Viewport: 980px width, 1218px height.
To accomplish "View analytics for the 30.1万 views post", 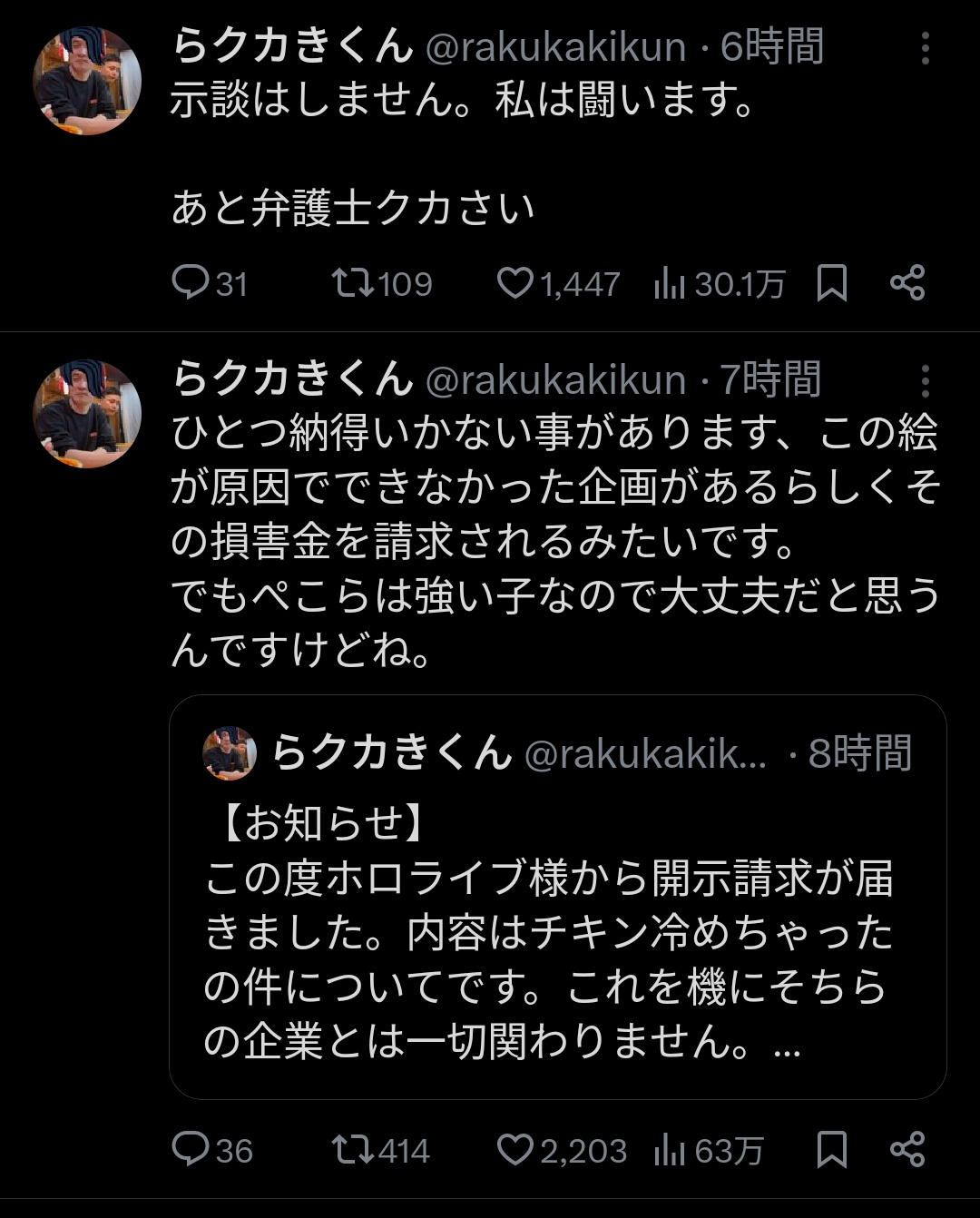I will [670, 284].
